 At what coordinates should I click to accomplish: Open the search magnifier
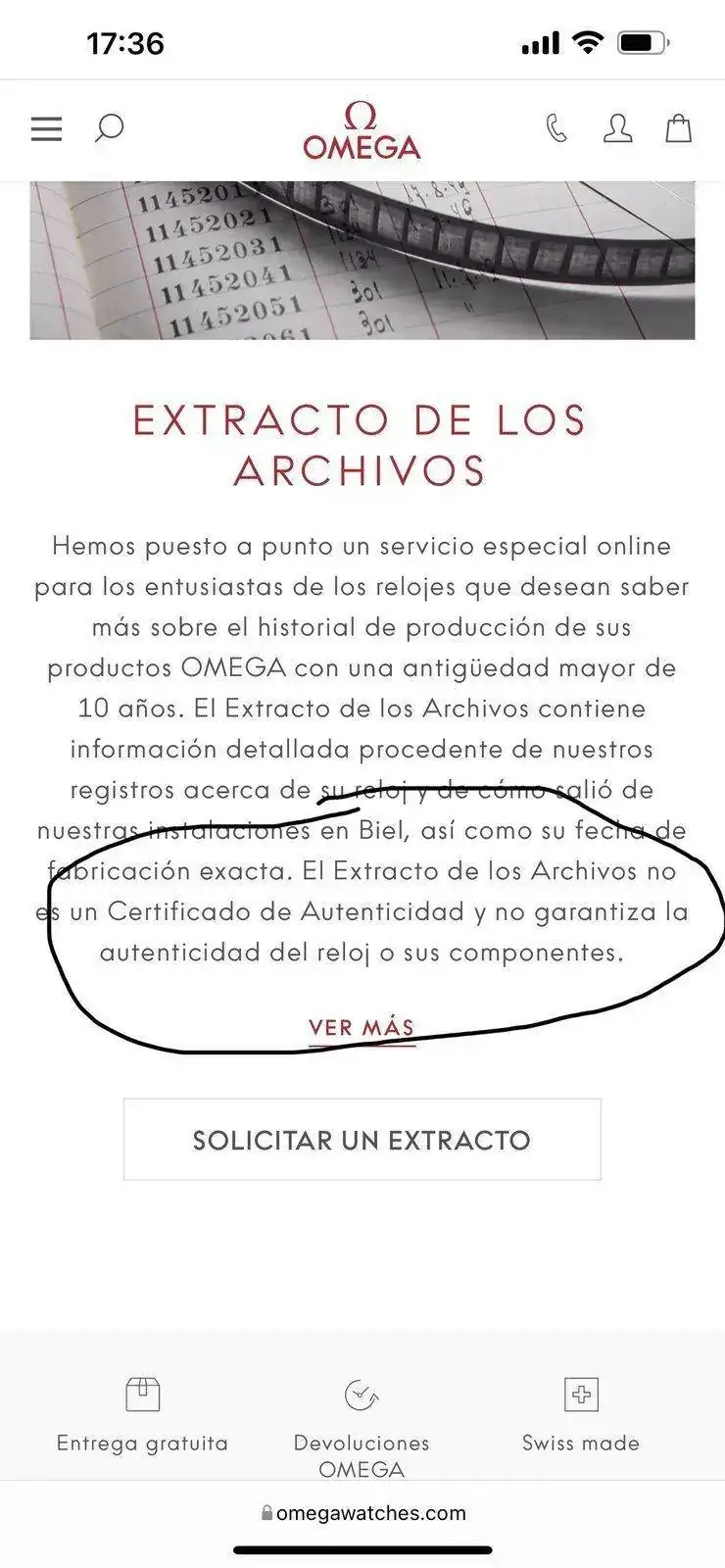tap(109, 128)
